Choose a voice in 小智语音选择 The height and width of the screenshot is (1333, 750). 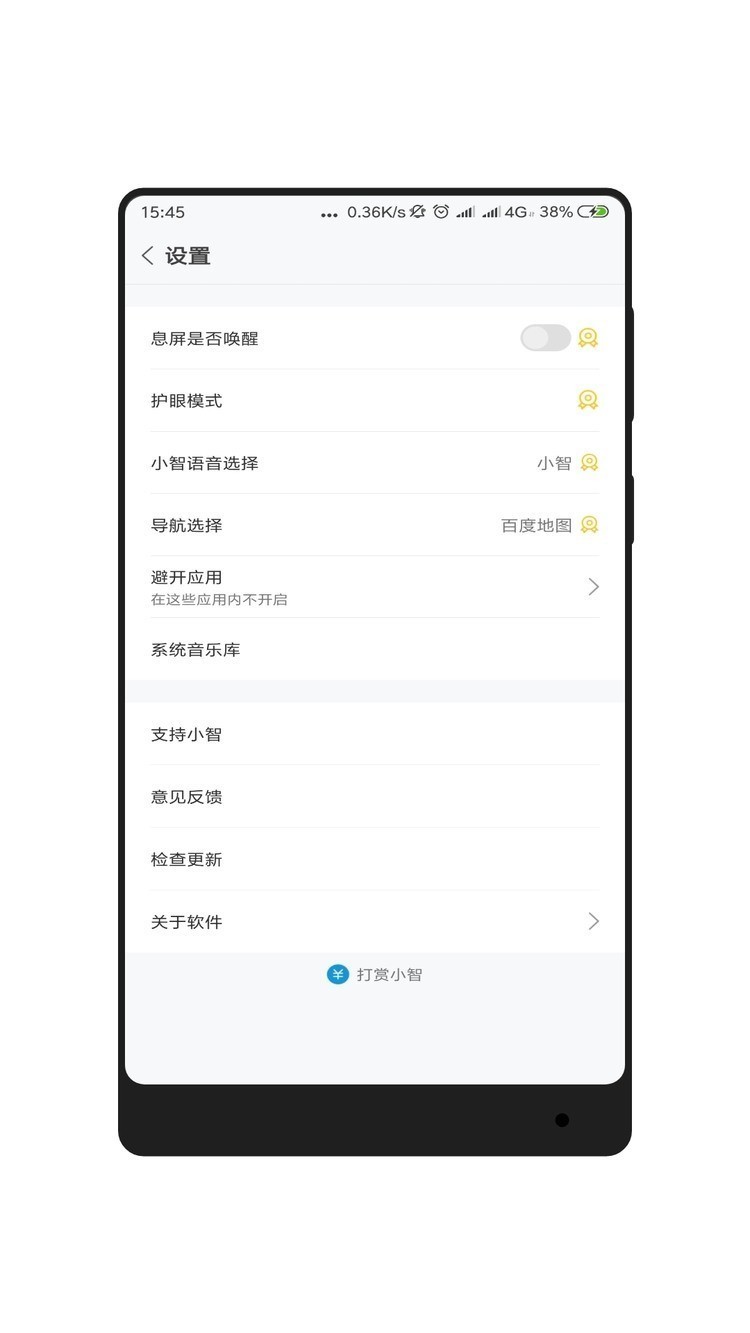pyautogui.click(x=374, y=463)
